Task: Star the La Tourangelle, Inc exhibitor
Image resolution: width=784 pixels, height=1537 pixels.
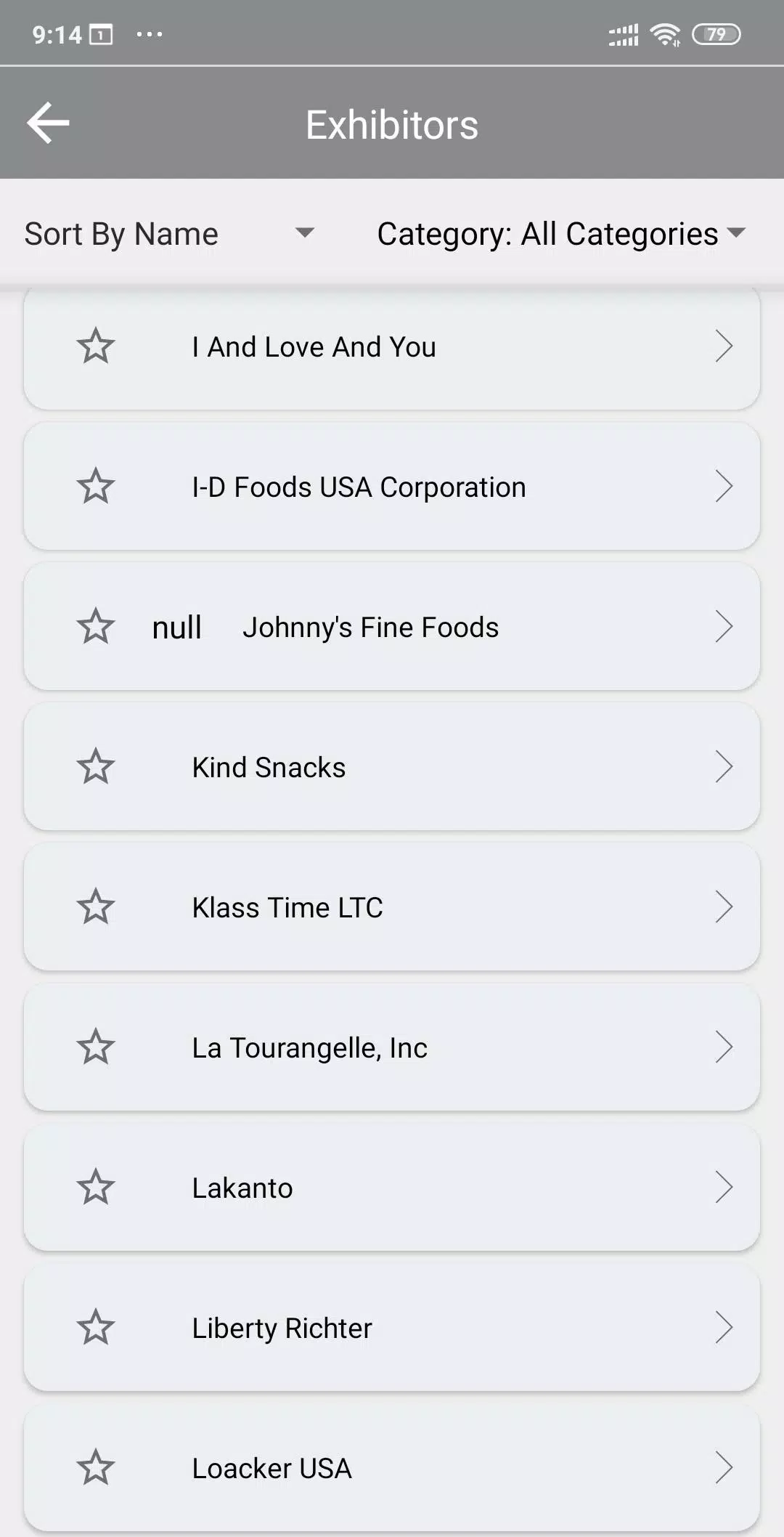Action: (x=96, y=1047)
